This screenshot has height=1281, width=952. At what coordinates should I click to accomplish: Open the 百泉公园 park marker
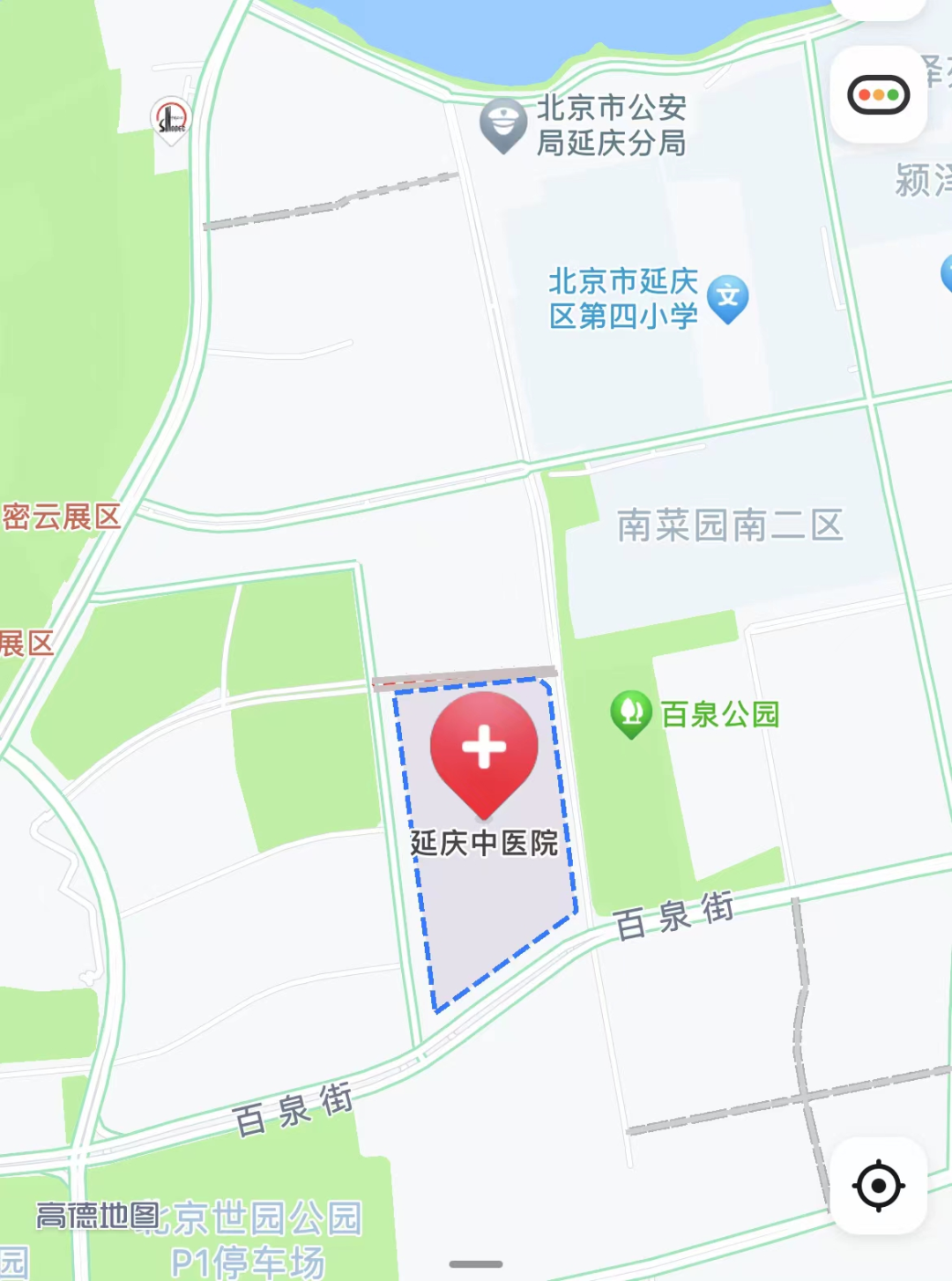(x=631, y=712)
